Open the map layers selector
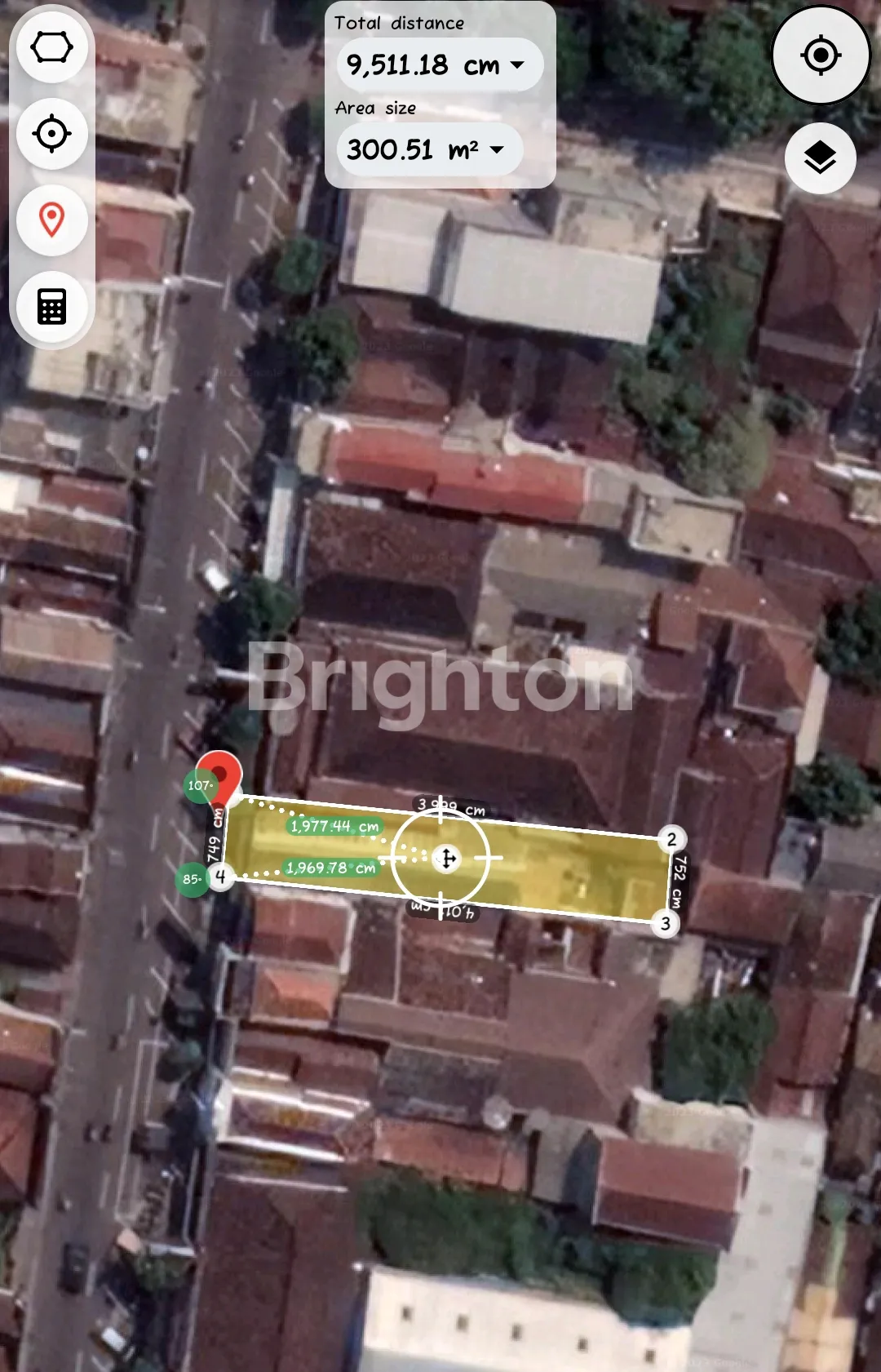This screenshot has width=881, height=1372. click(x=820, y=158)
